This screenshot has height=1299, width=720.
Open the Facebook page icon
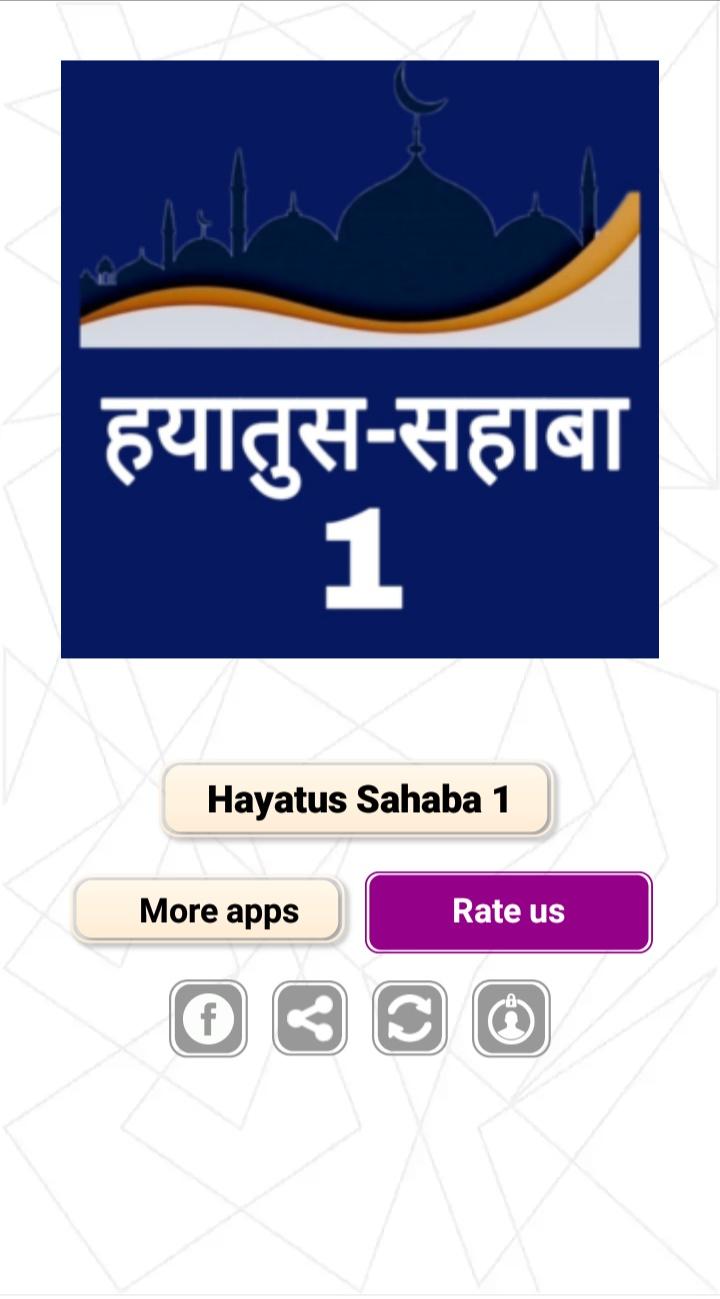point(208,1019)
